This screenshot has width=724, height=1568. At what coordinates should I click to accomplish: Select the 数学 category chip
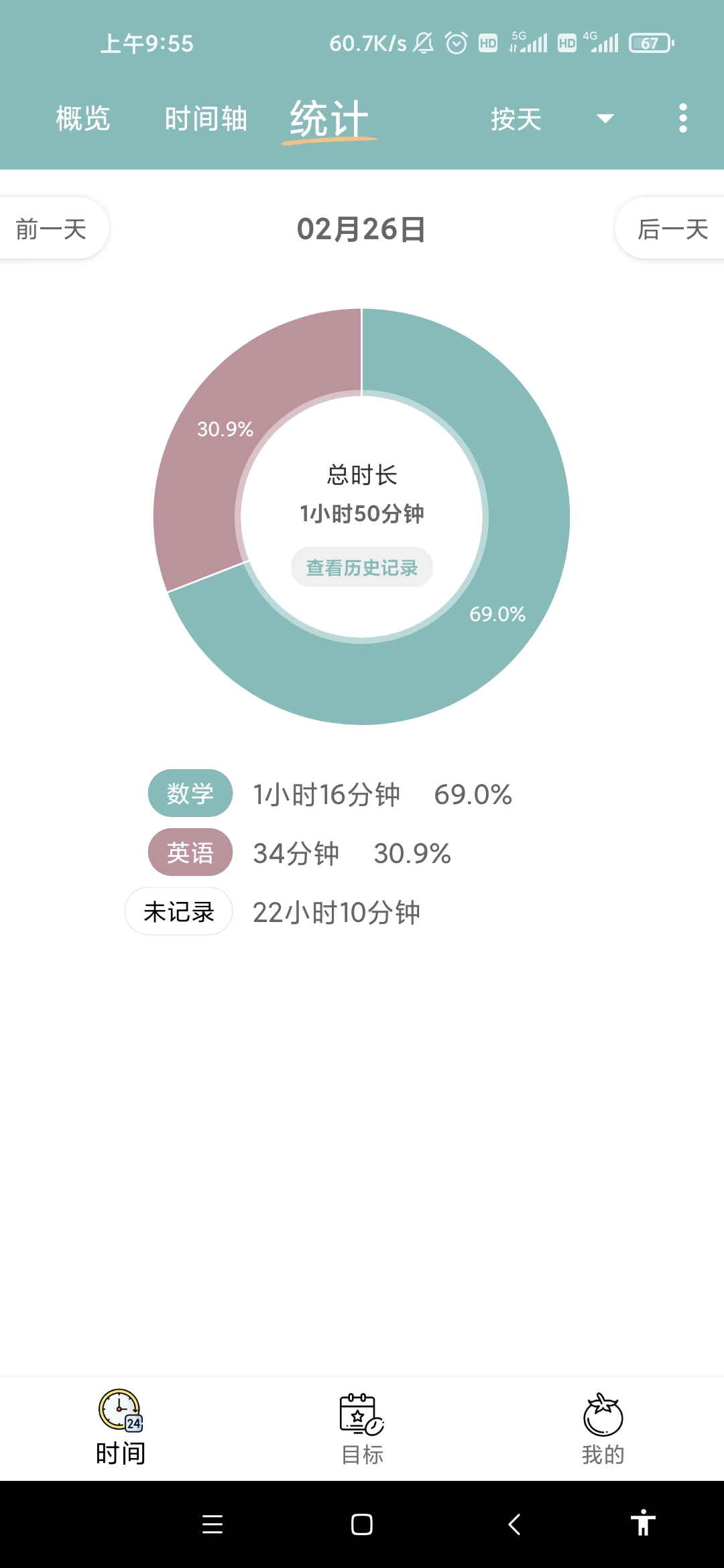pos(190,793)
